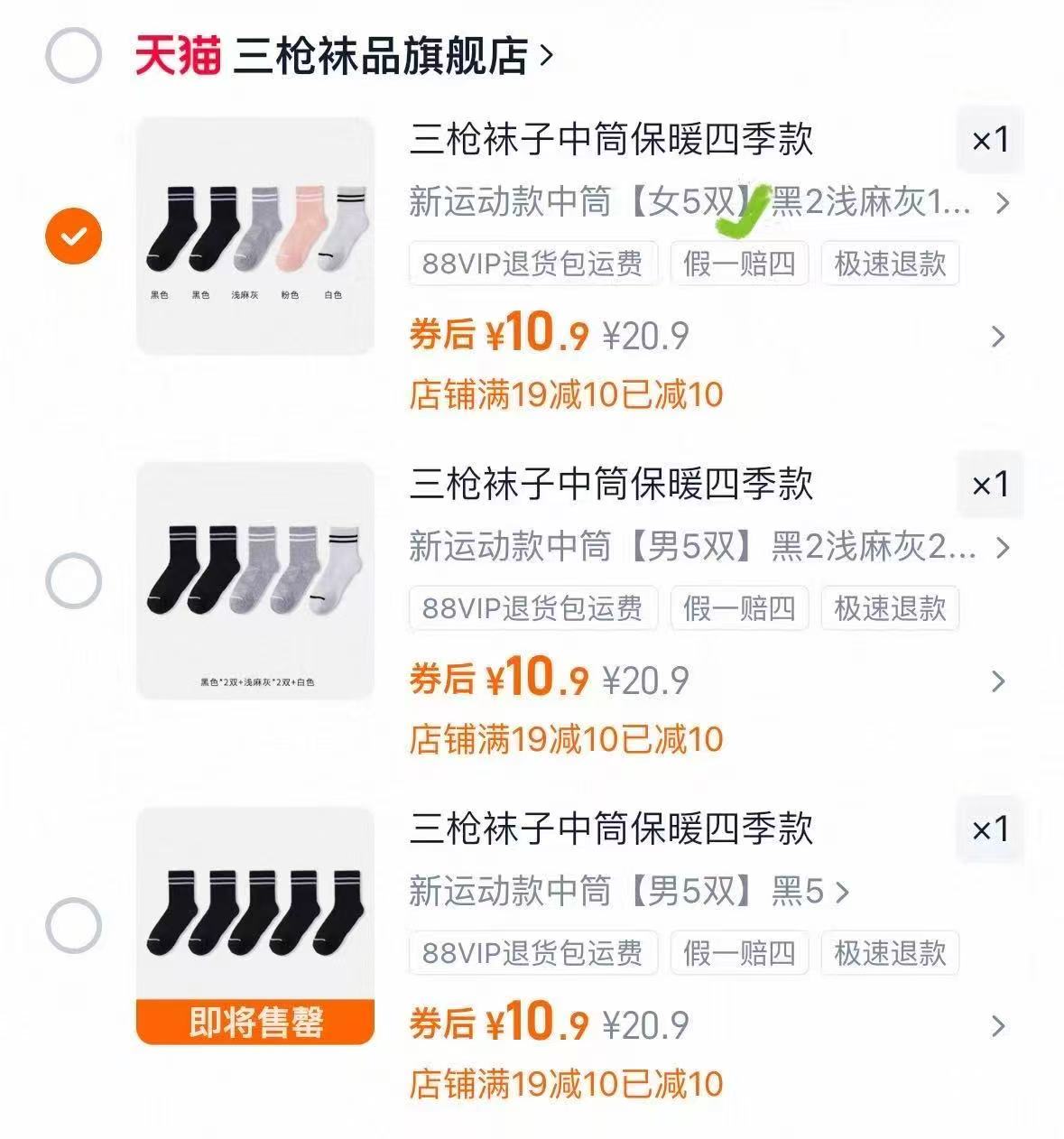Click the 88VIP badge on the third product
Screen dimensions: 1064x1139
click(532, 954)
